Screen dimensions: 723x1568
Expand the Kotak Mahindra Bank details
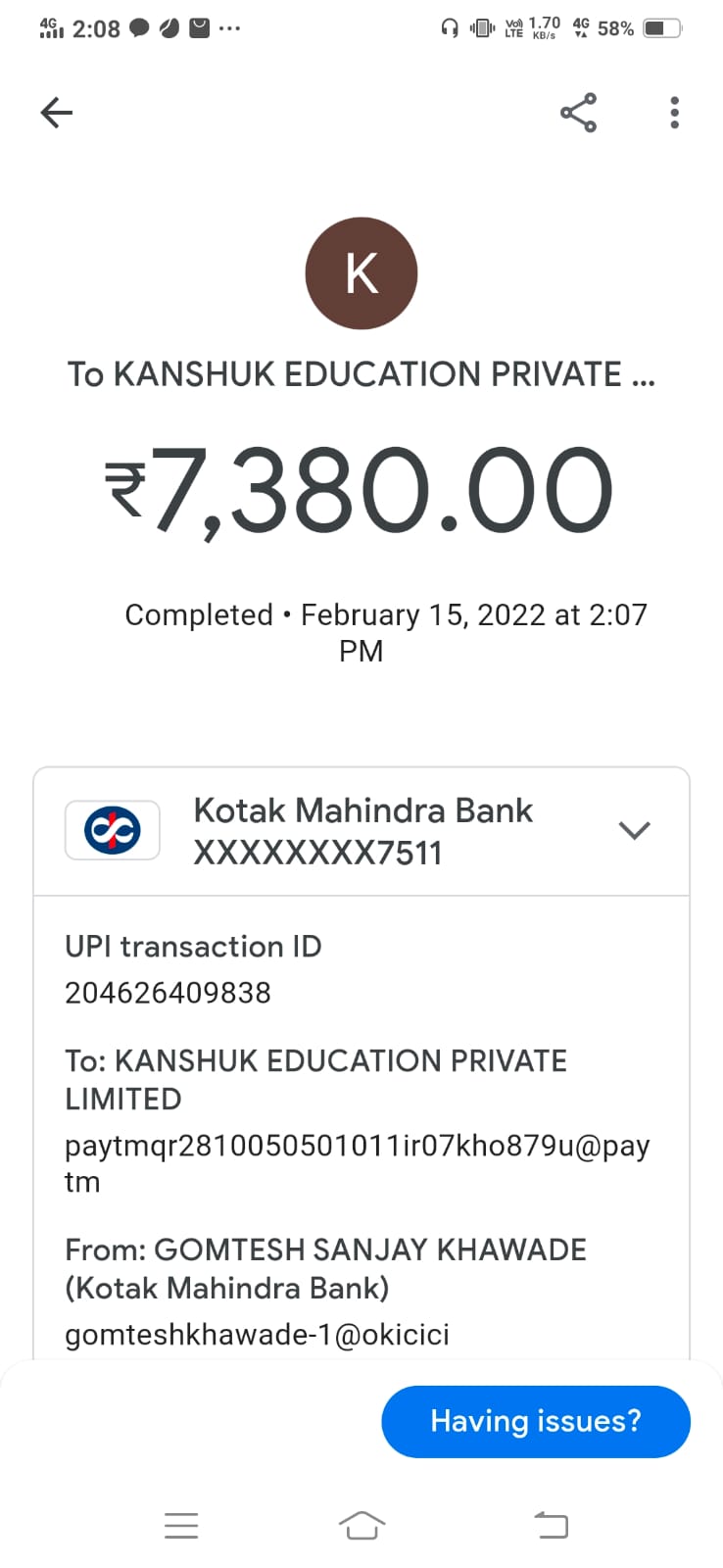[x=634, y=831]
